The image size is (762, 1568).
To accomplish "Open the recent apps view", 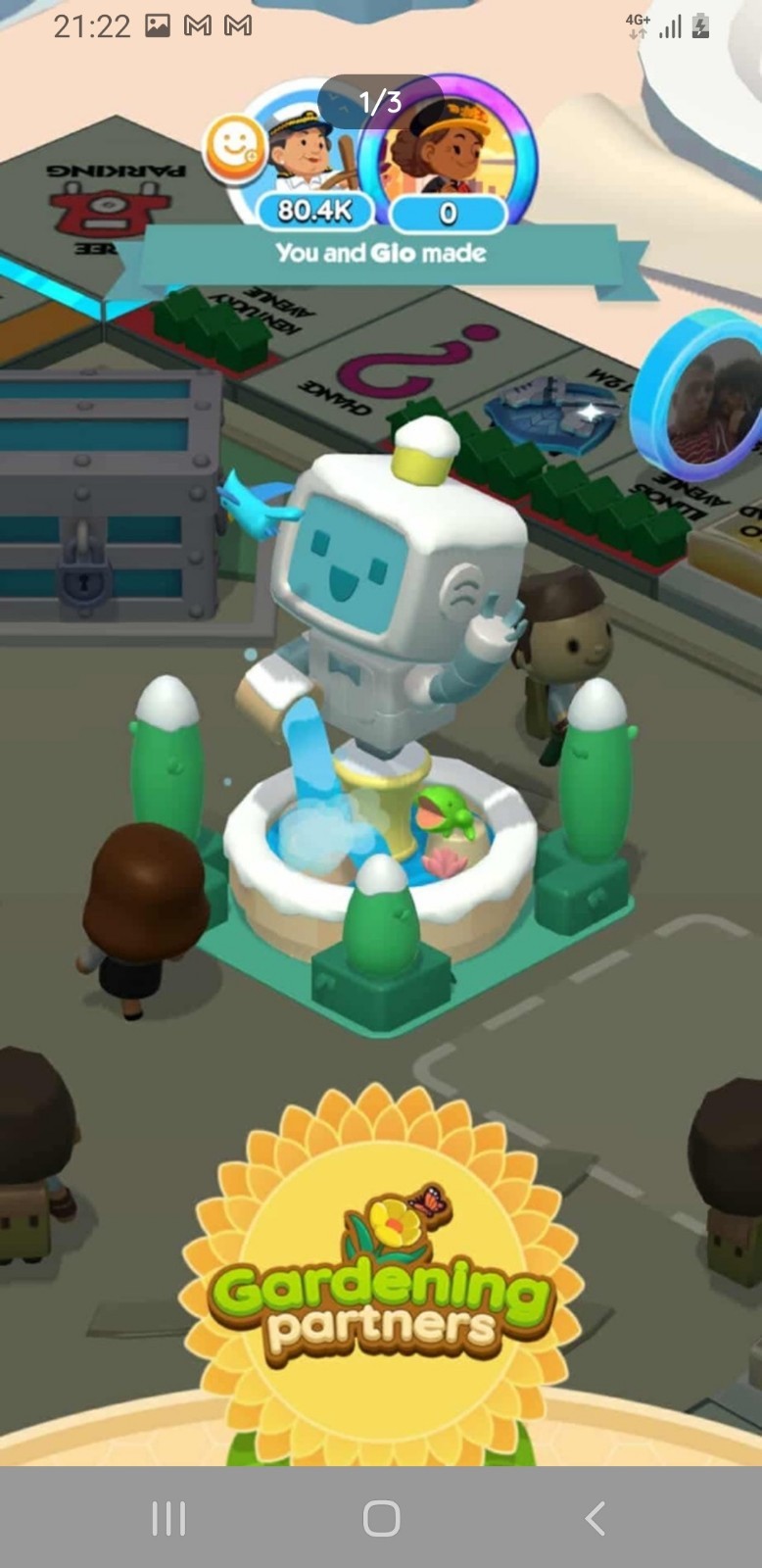I will tap(168, 1518).
